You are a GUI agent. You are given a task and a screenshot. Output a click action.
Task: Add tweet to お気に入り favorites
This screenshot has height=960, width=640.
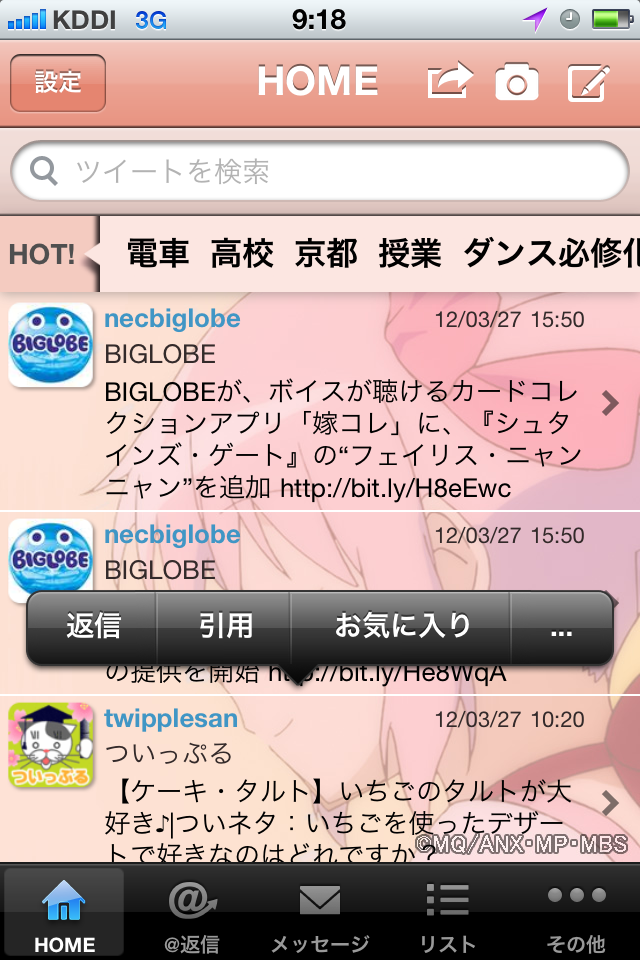(x=402, y=627)
